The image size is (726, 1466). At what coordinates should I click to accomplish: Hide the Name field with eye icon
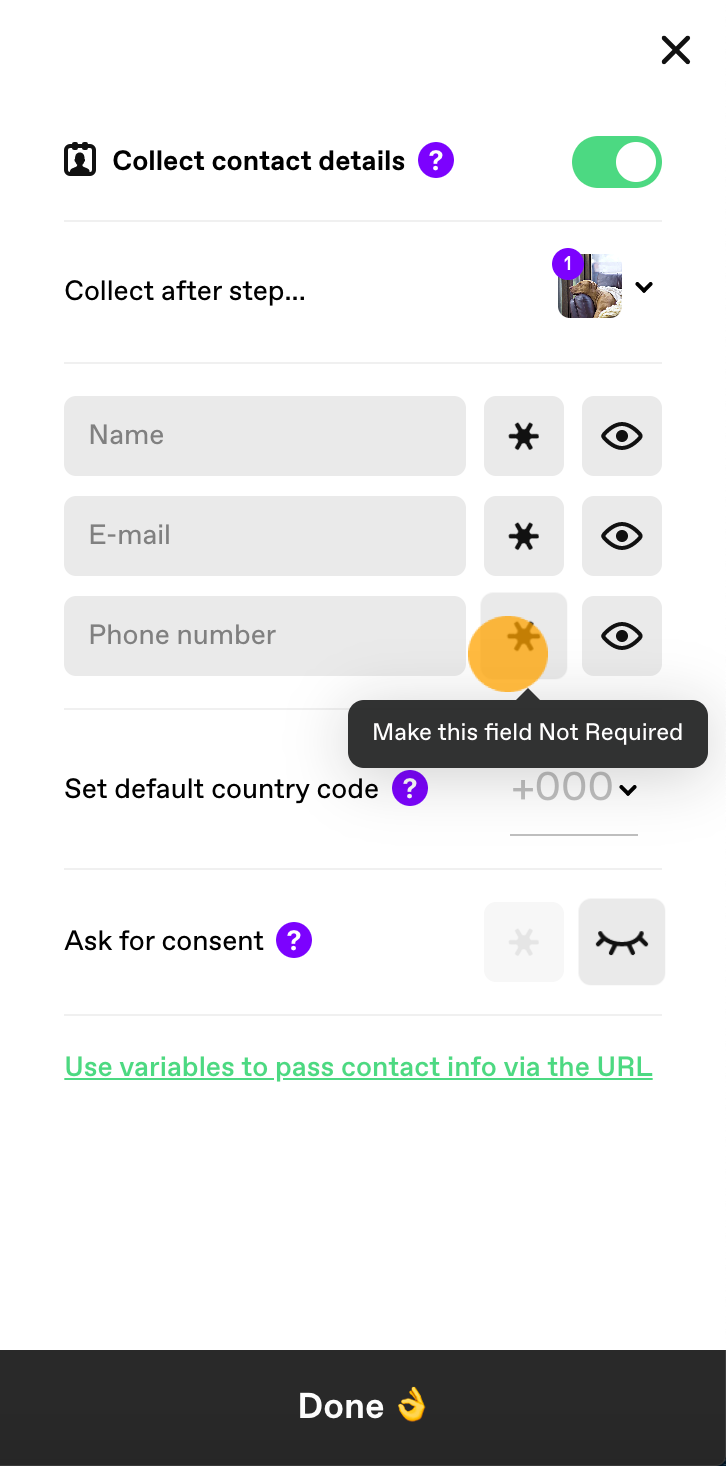622,436
